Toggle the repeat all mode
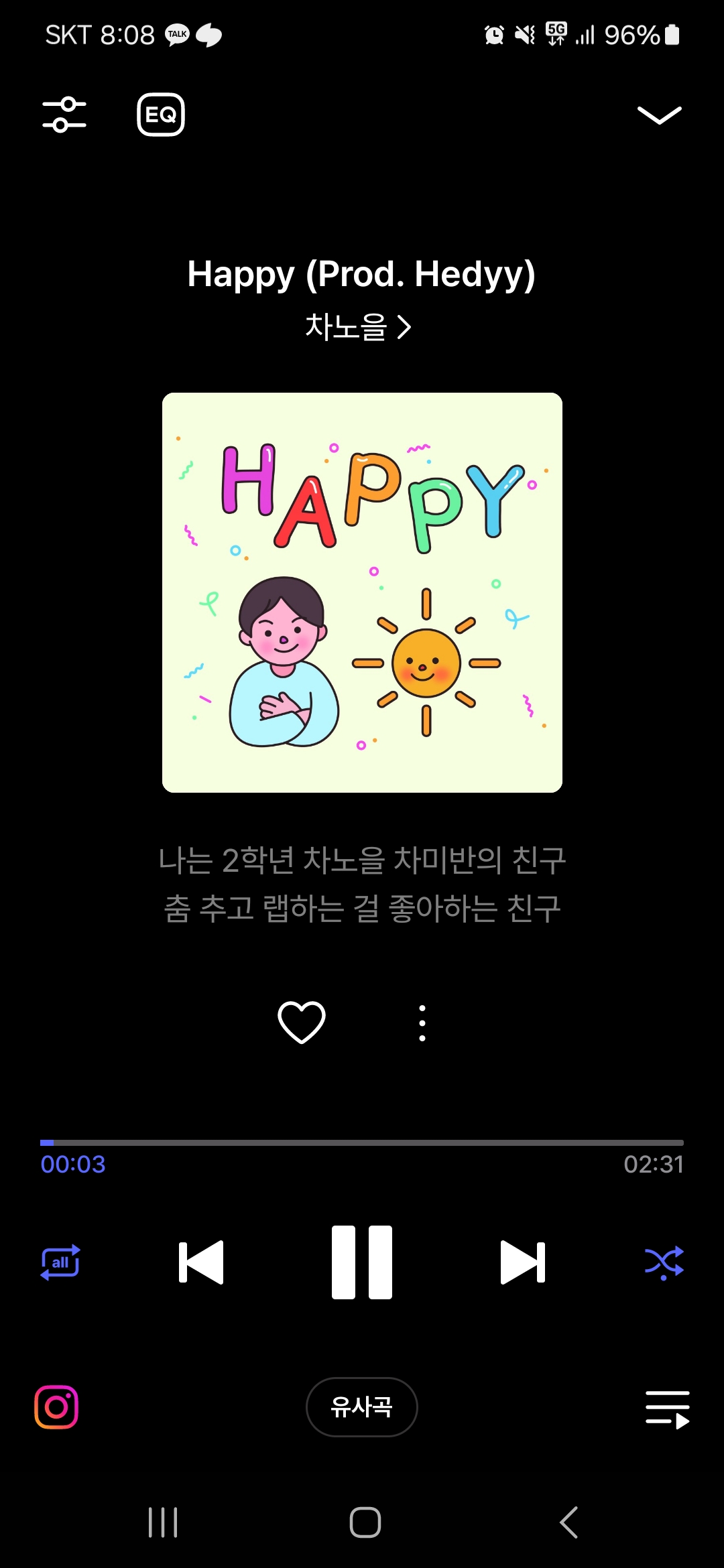Image resolution: width=724 pixels, height=1568 pixels. [61, 1262]
